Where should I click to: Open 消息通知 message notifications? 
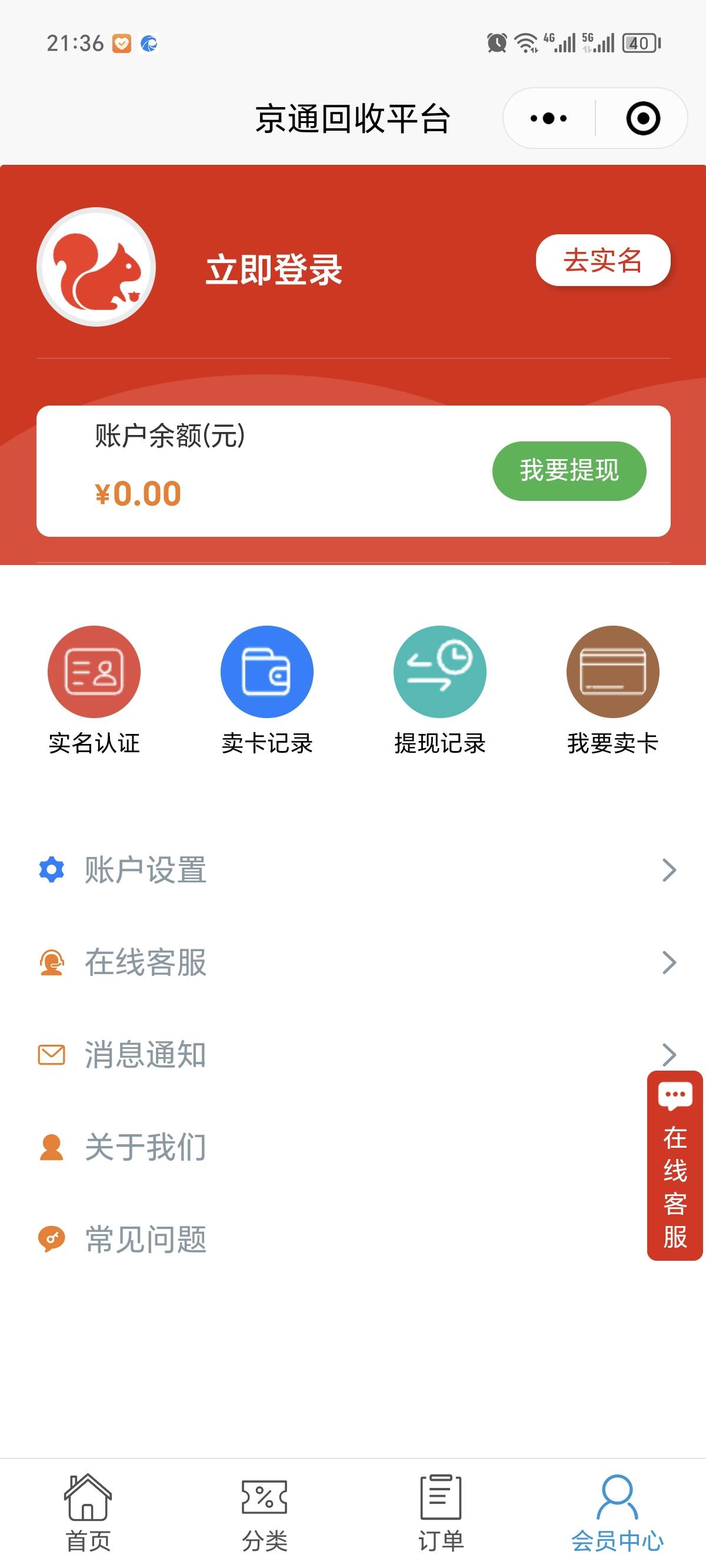[353, 1054]
